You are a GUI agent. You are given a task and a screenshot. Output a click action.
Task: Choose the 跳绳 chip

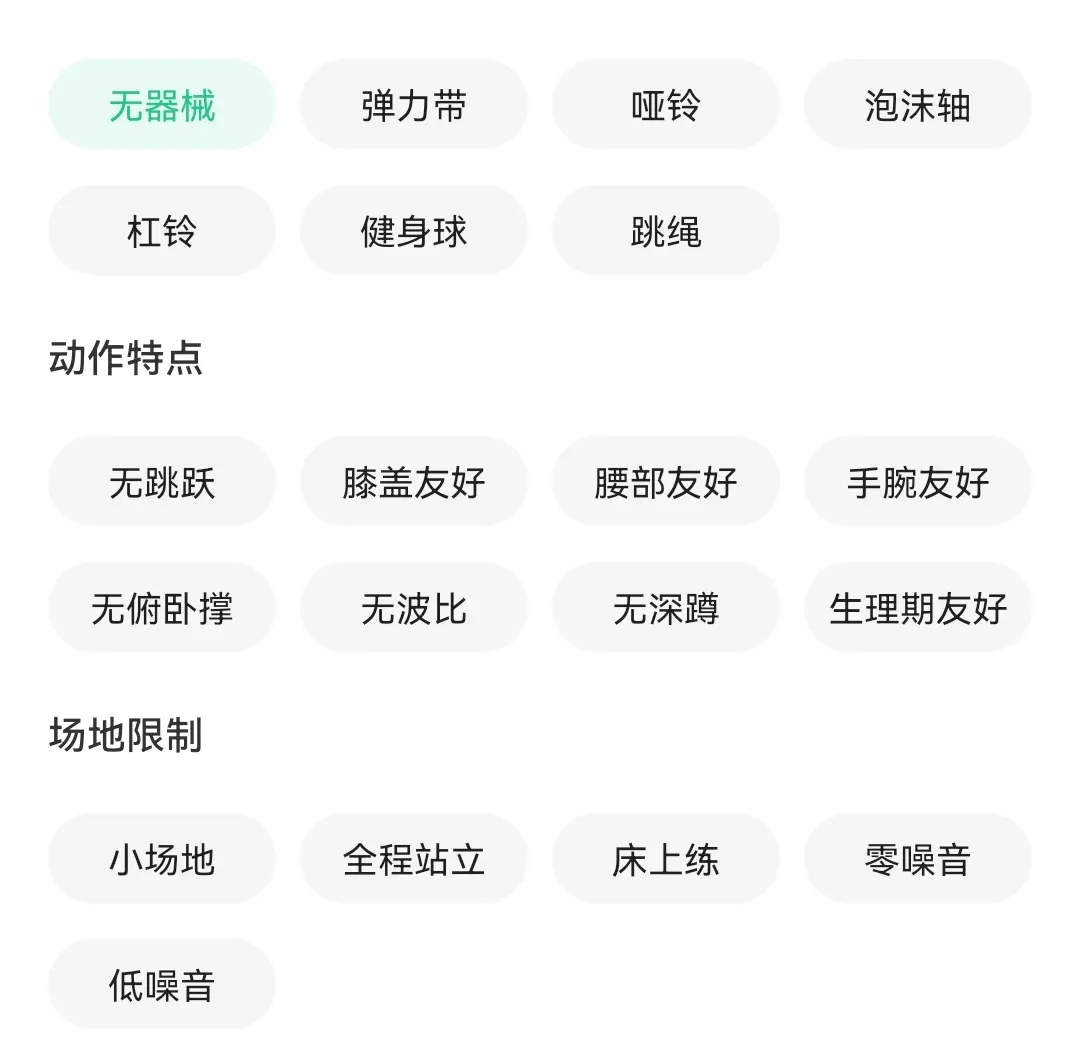666,231
